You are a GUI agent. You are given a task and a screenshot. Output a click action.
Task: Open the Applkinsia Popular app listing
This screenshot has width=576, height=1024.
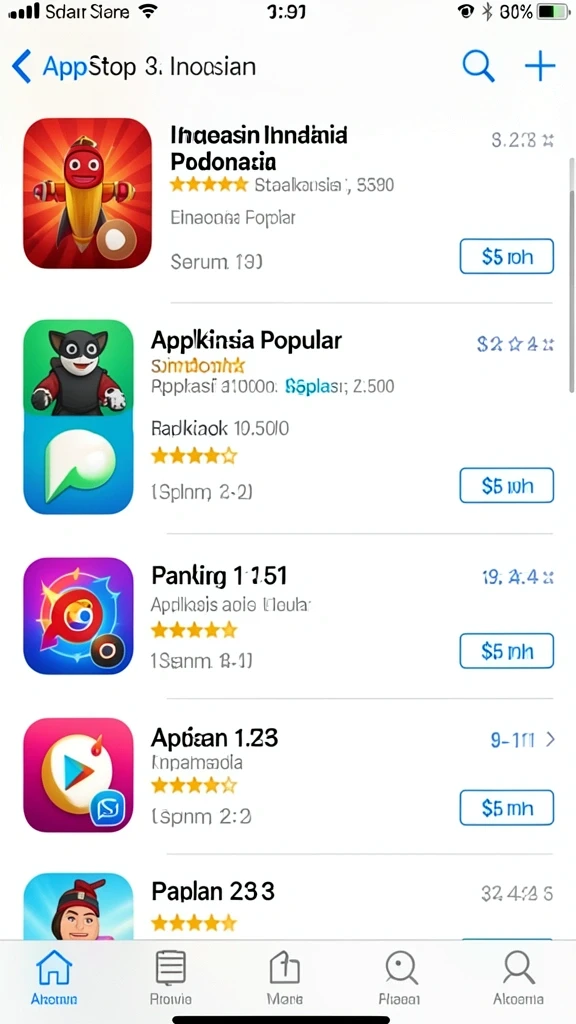pyautogui.click(x=246, y=341)
